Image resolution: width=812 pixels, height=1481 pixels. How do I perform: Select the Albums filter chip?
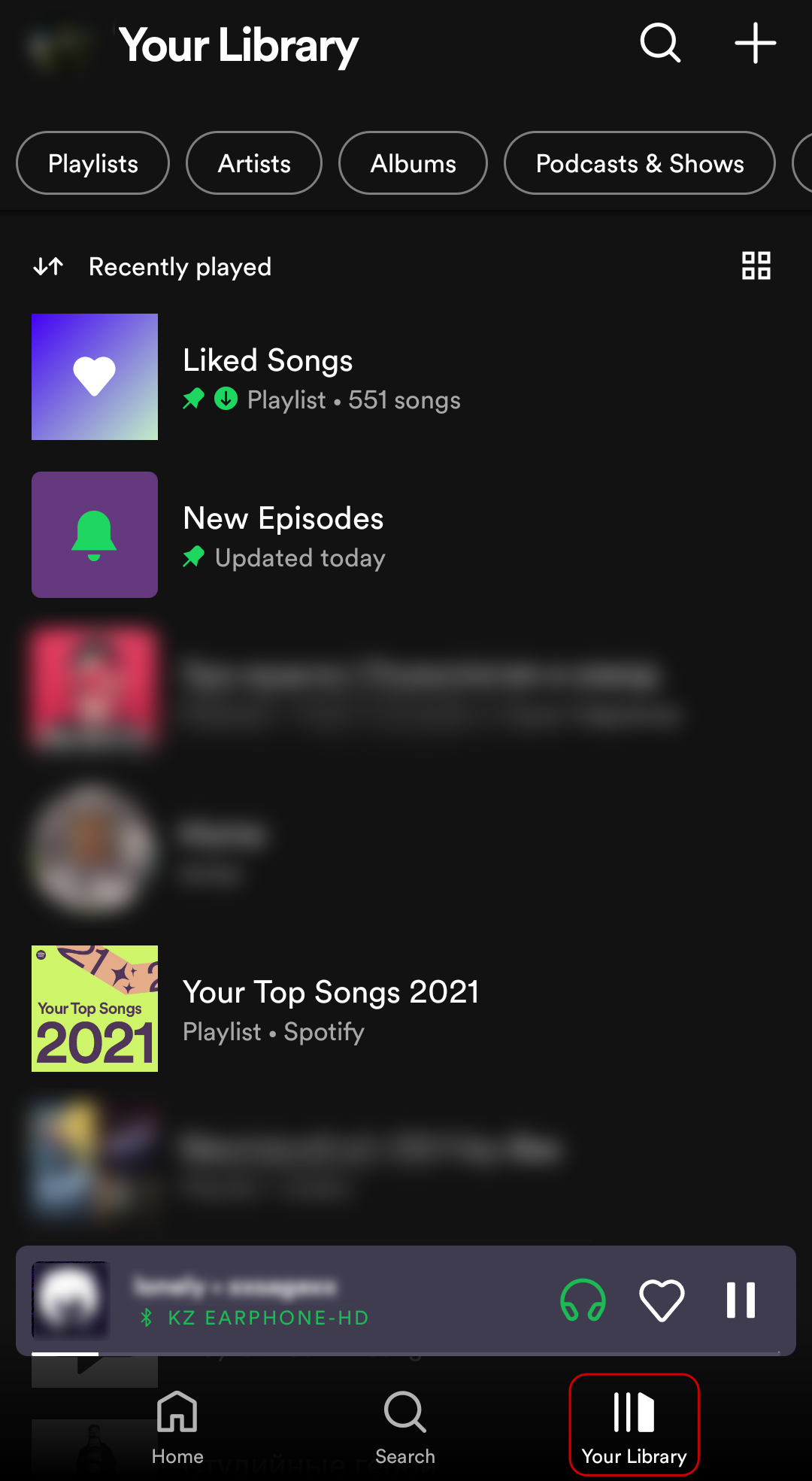(x=413, y=163)
